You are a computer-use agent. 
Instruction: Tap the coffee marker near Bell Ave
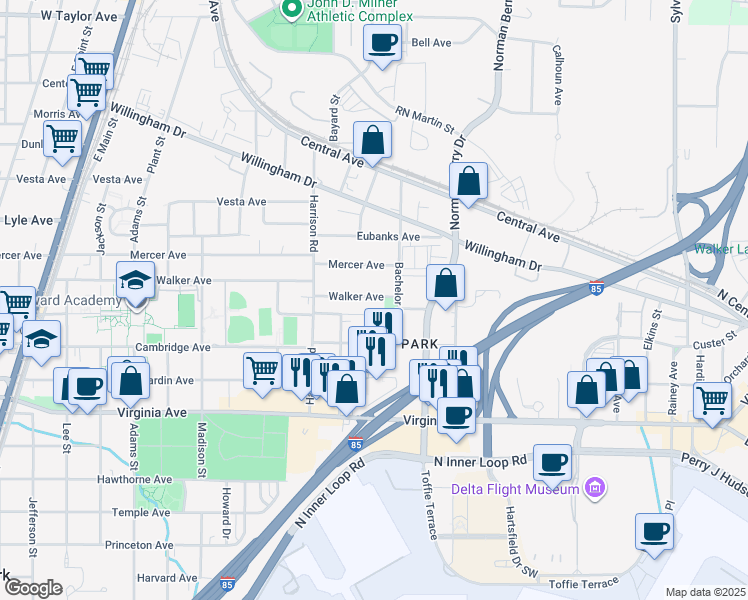382,44
